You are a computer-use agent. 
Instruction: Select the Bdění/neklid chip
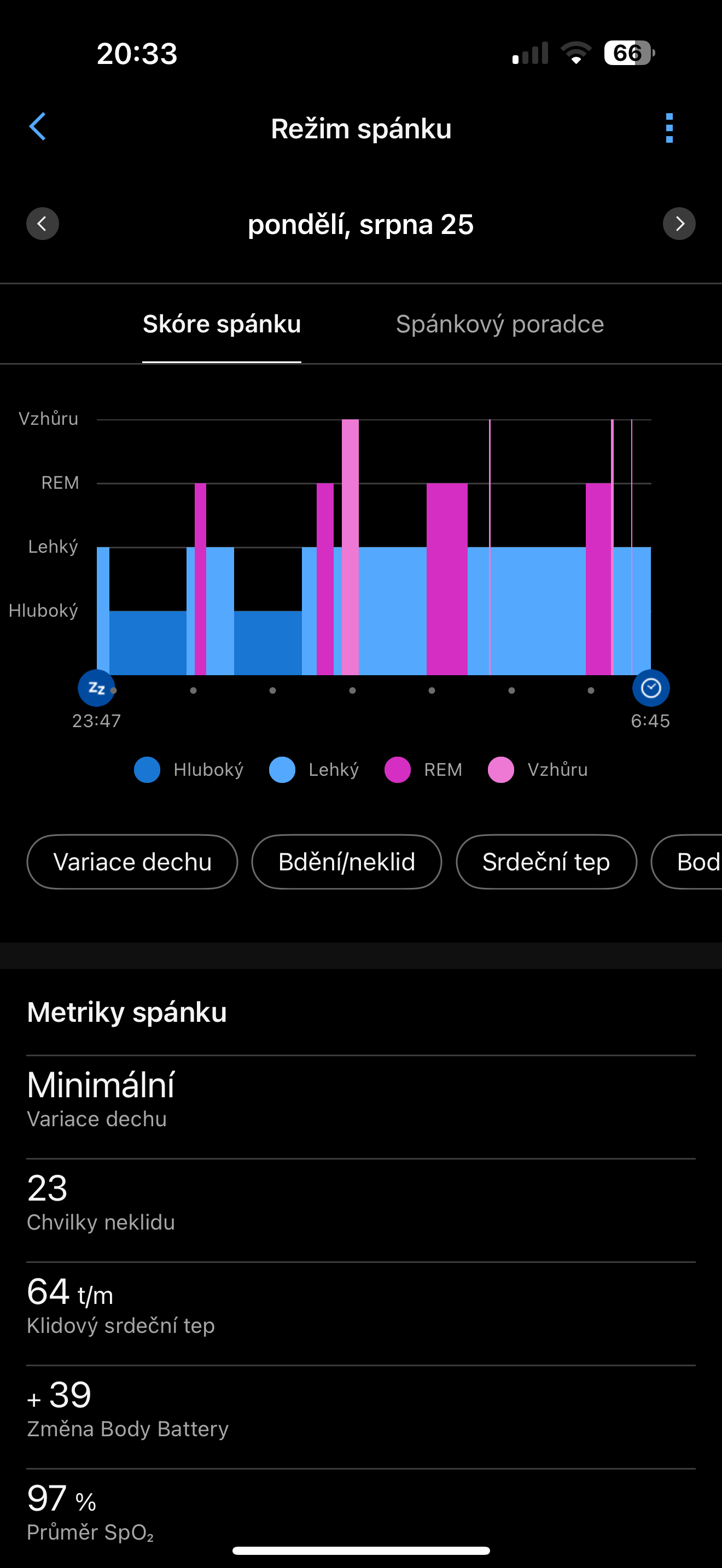(346, 862)
